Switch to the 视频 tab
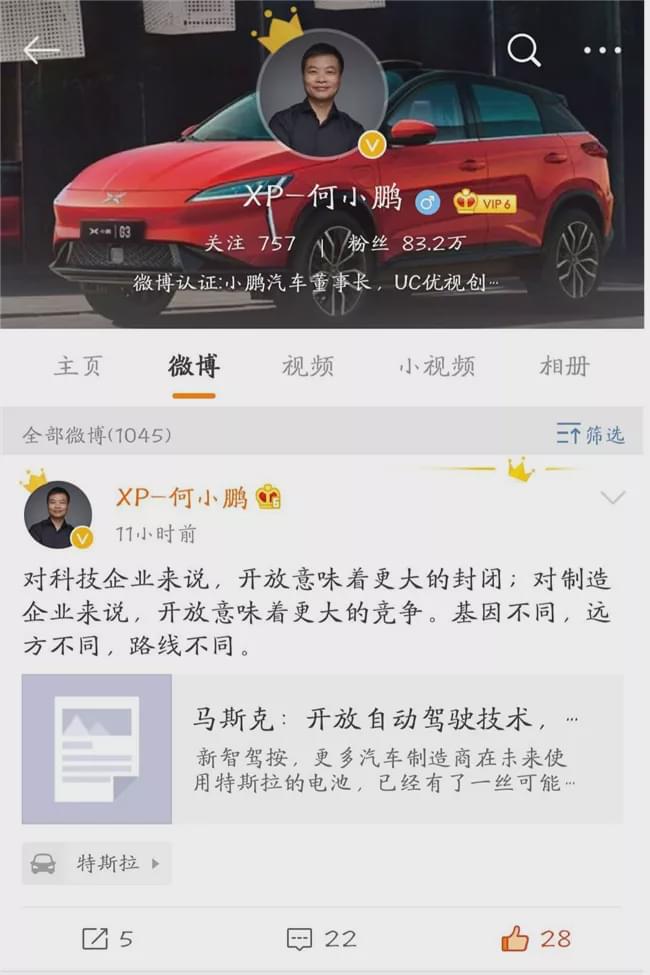 (x=308, y=366)
